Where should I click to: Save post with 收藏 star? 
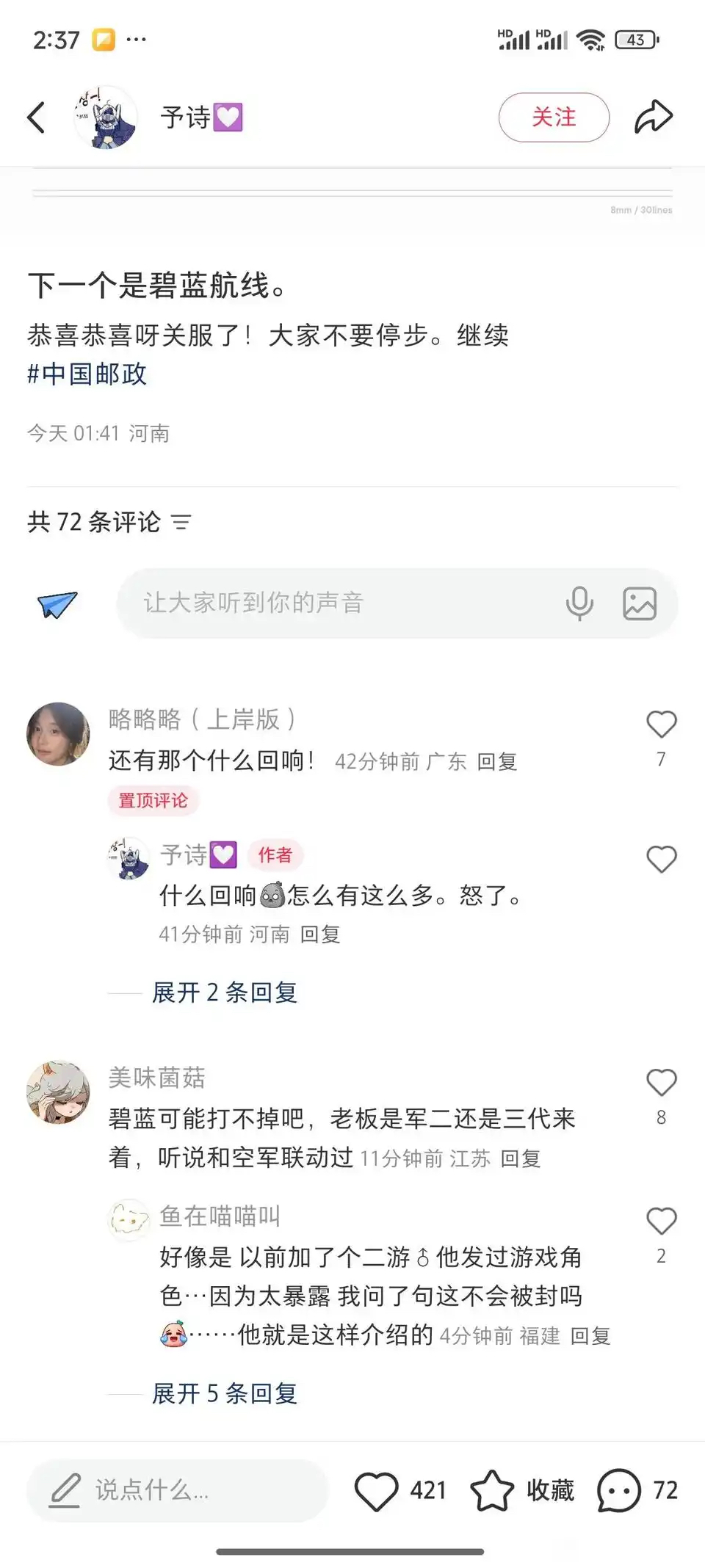(x=492, y=1490)
